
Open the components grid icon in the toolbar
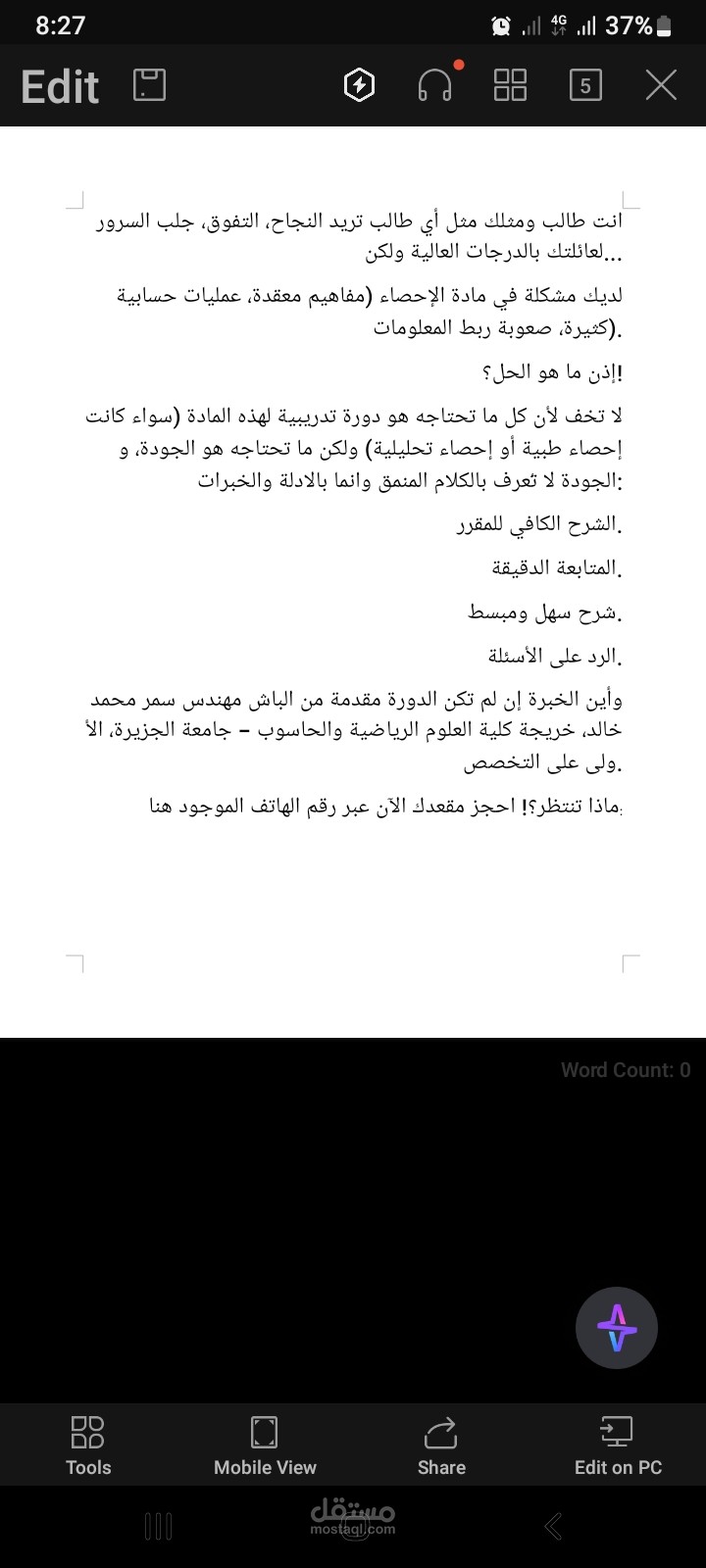509,85
